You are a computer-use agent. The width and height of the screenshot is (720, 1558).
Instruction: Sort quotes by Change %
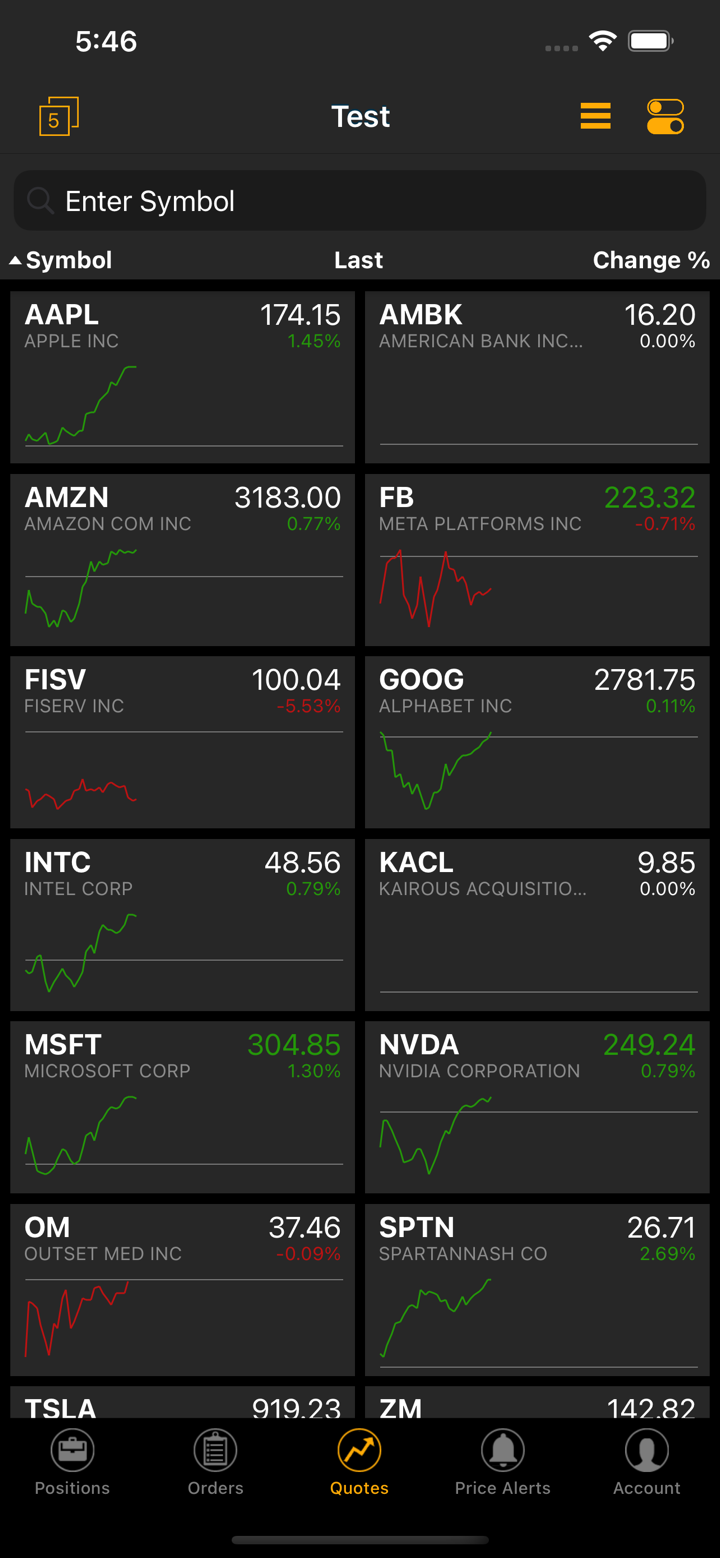click(650, 260)
